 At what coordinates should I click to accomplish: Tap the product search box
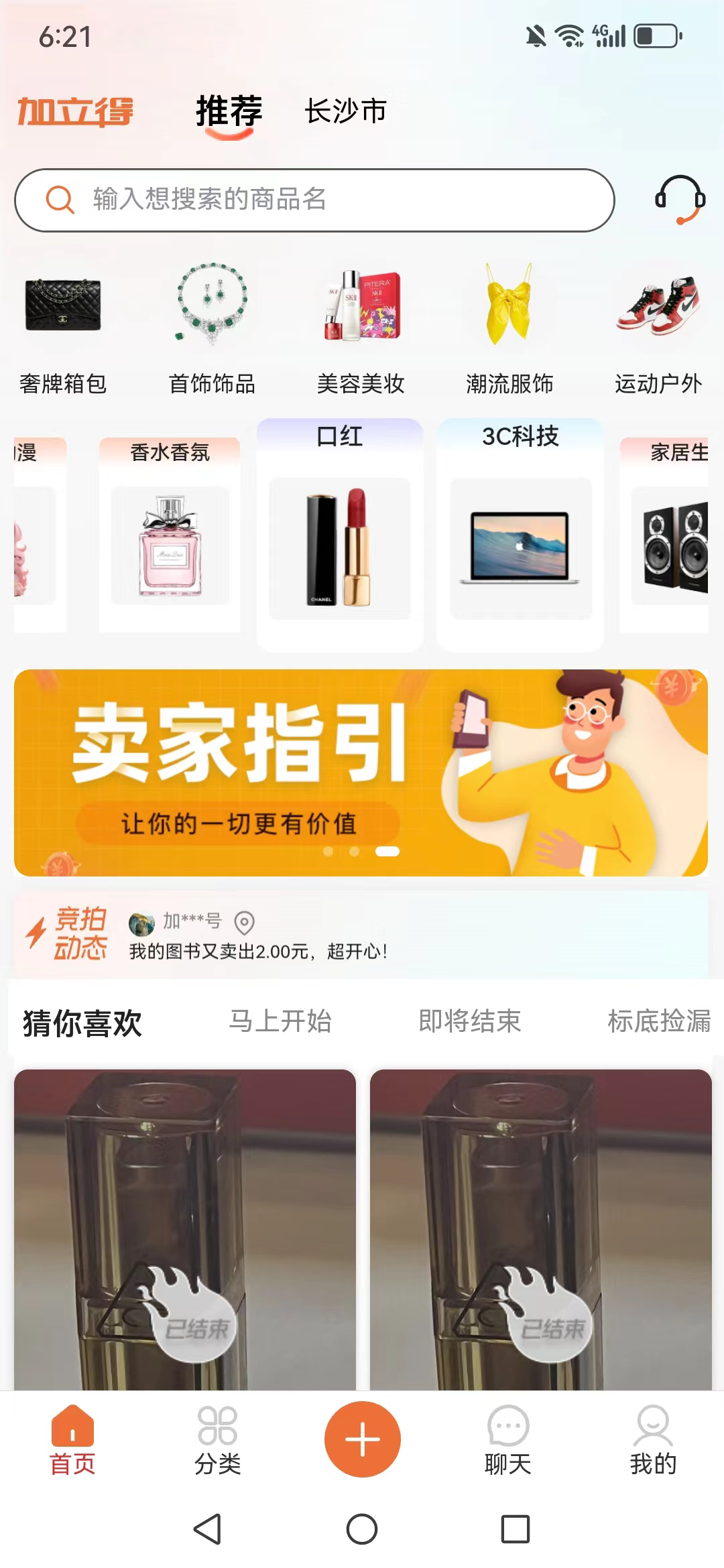tap(315, 200)
